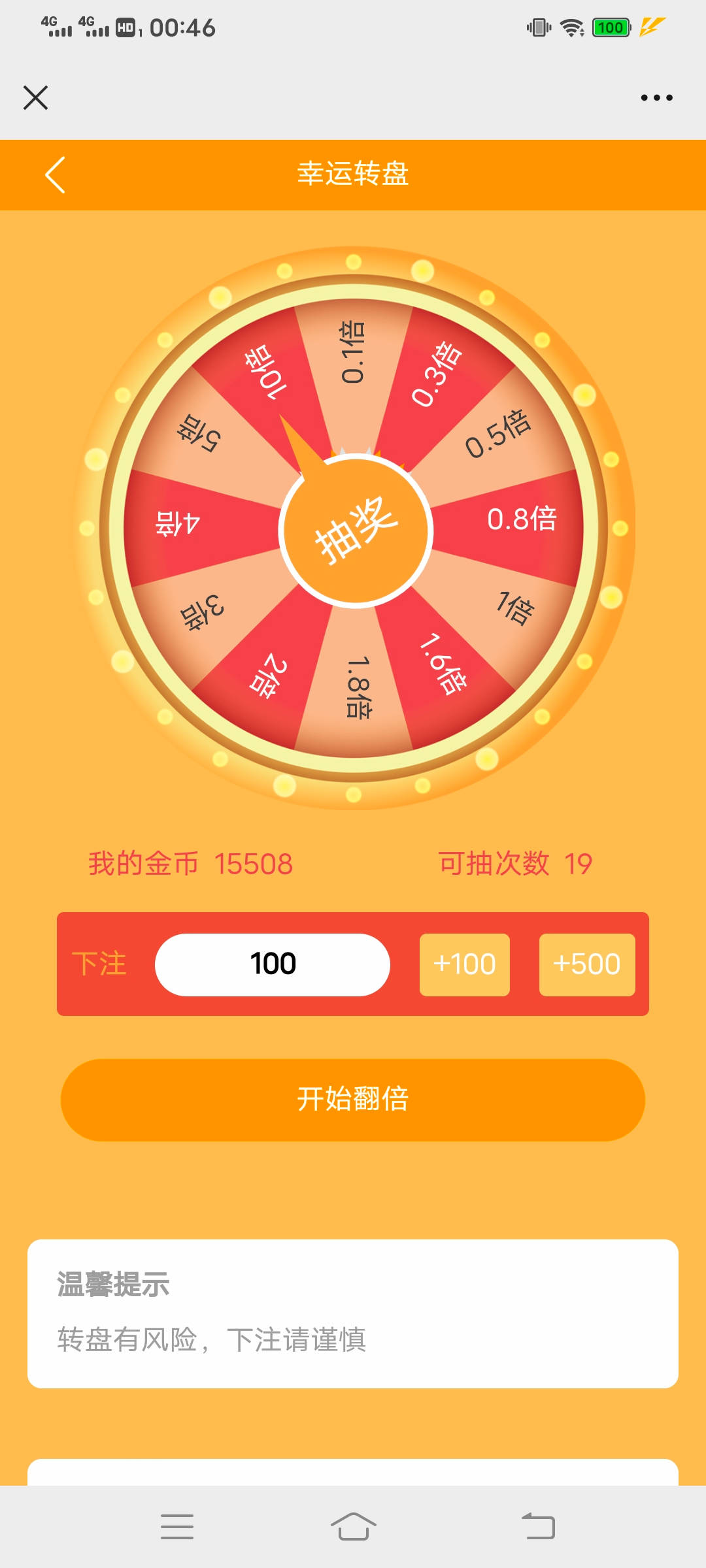
Task: Increase the bet using the +500 button
Action: (x=586, y=964)
